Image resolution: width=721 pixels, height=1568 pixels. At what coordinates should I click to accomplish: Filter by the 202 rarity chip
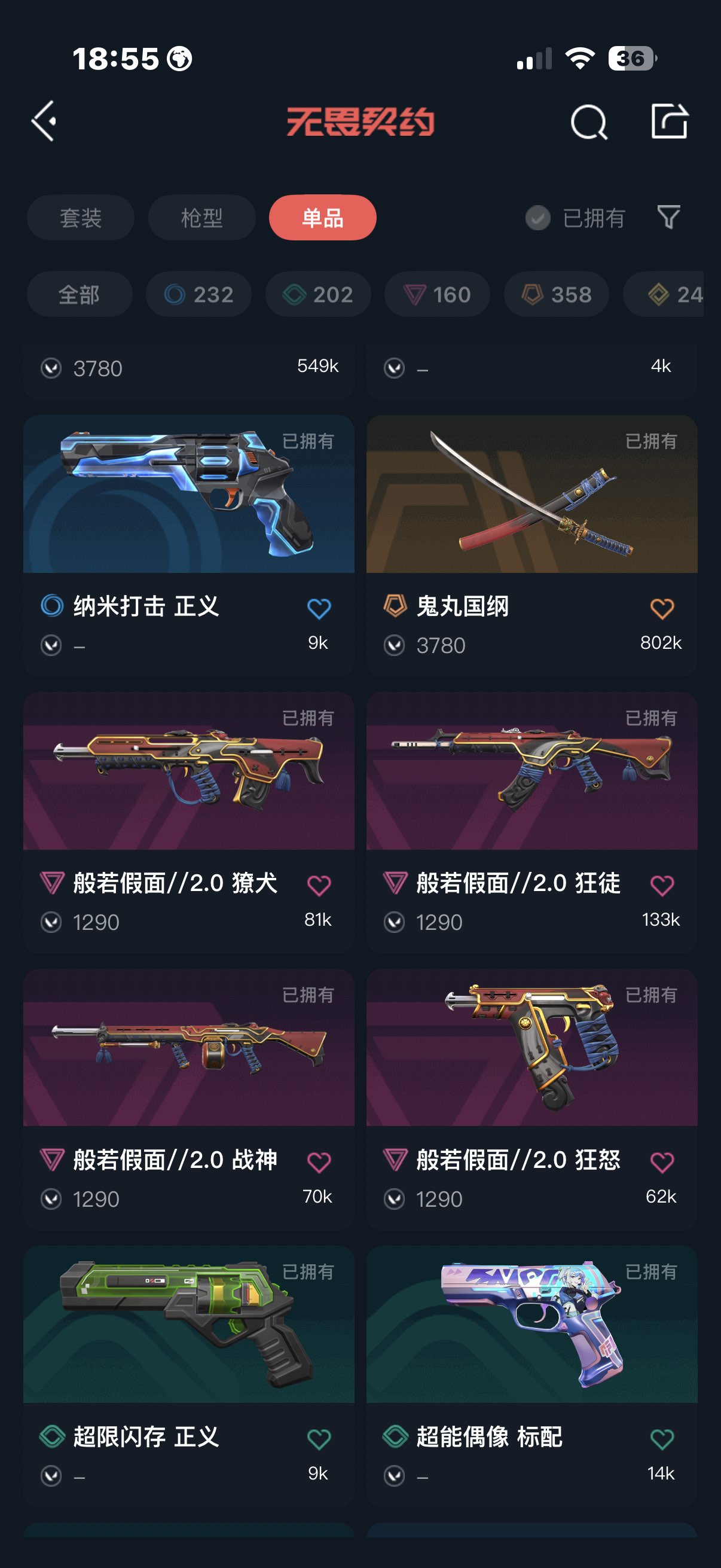click(317, 295)
